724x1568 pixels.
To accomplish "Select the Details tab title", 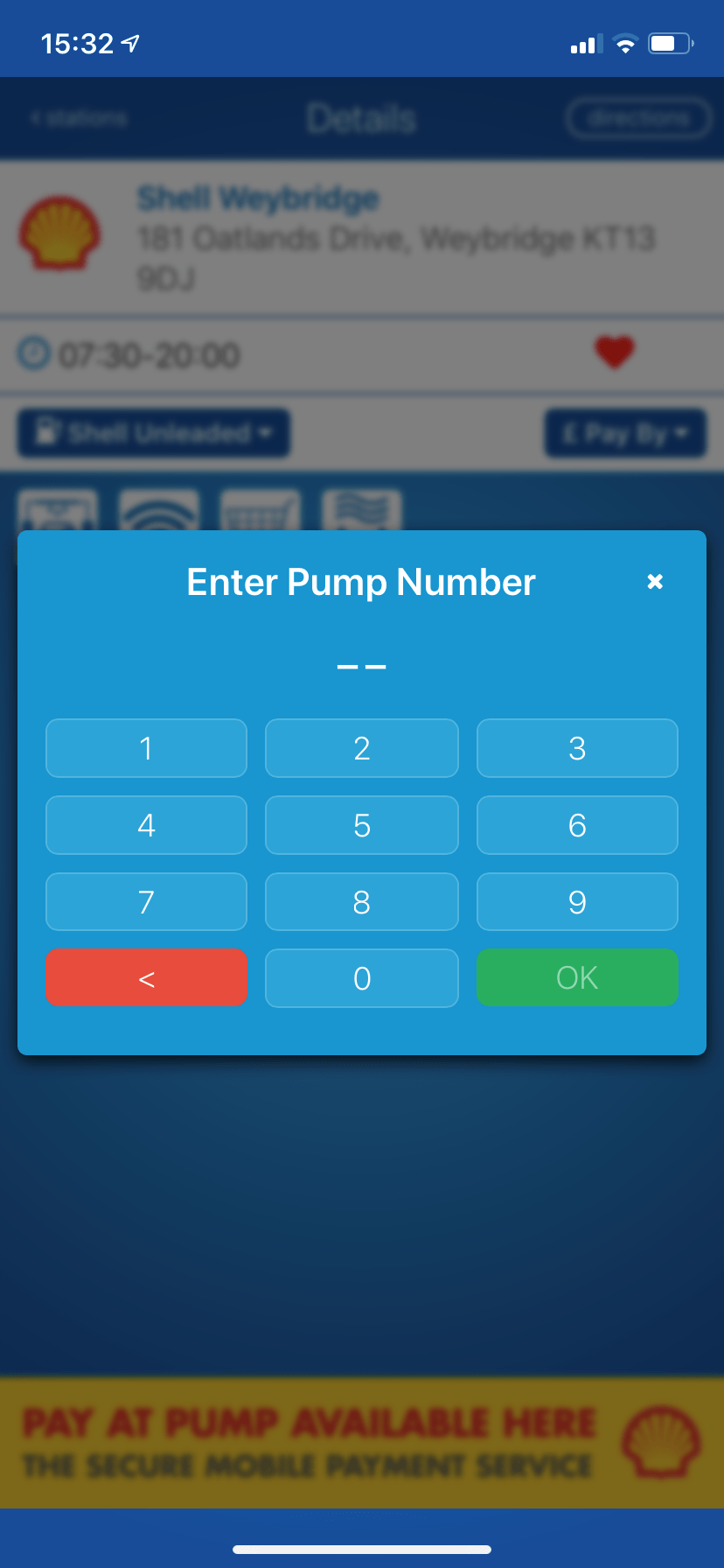I will (x=360, y=118).
